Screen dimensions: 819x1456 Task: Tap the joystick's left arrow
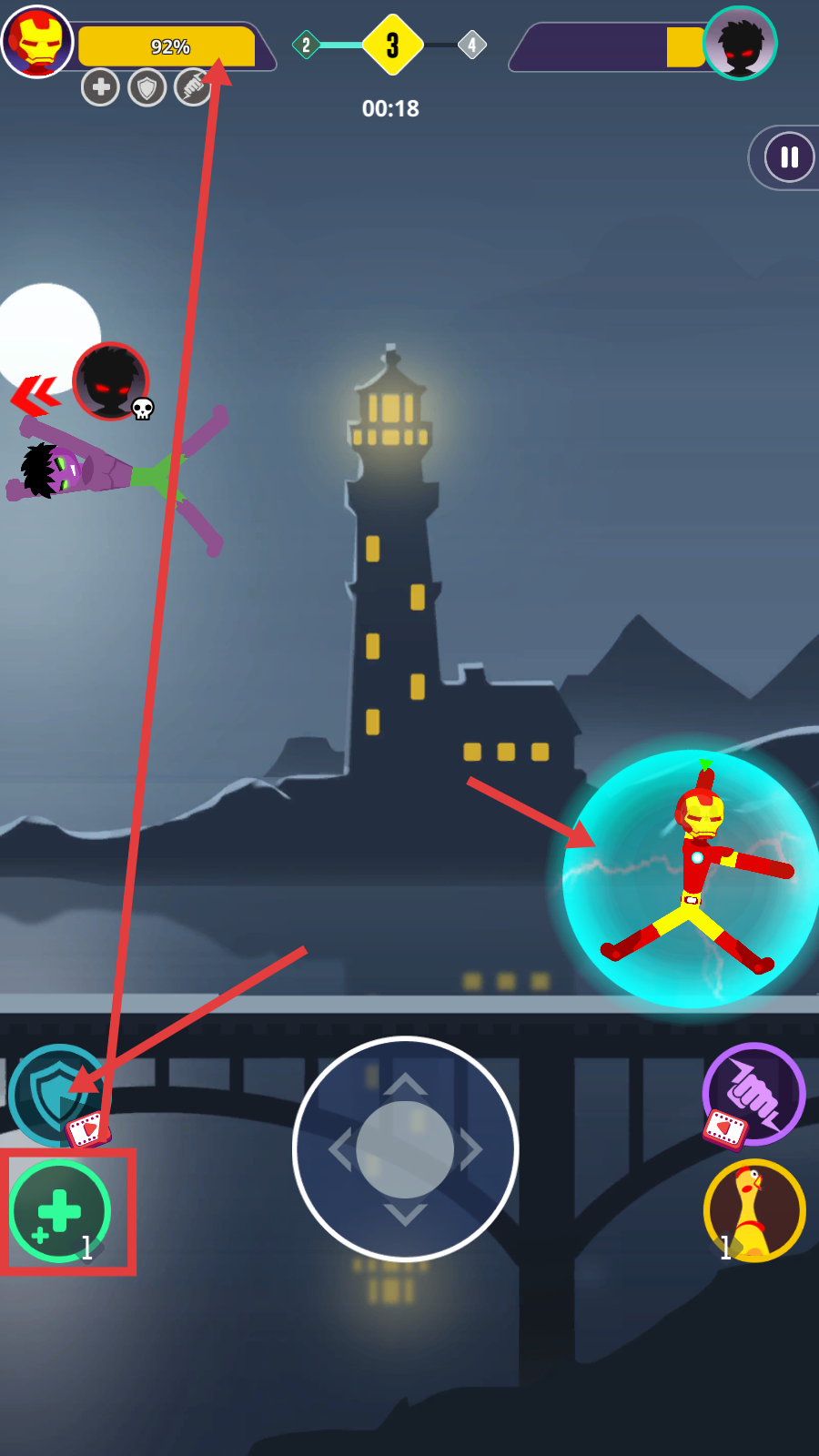tap(340, 1149)
